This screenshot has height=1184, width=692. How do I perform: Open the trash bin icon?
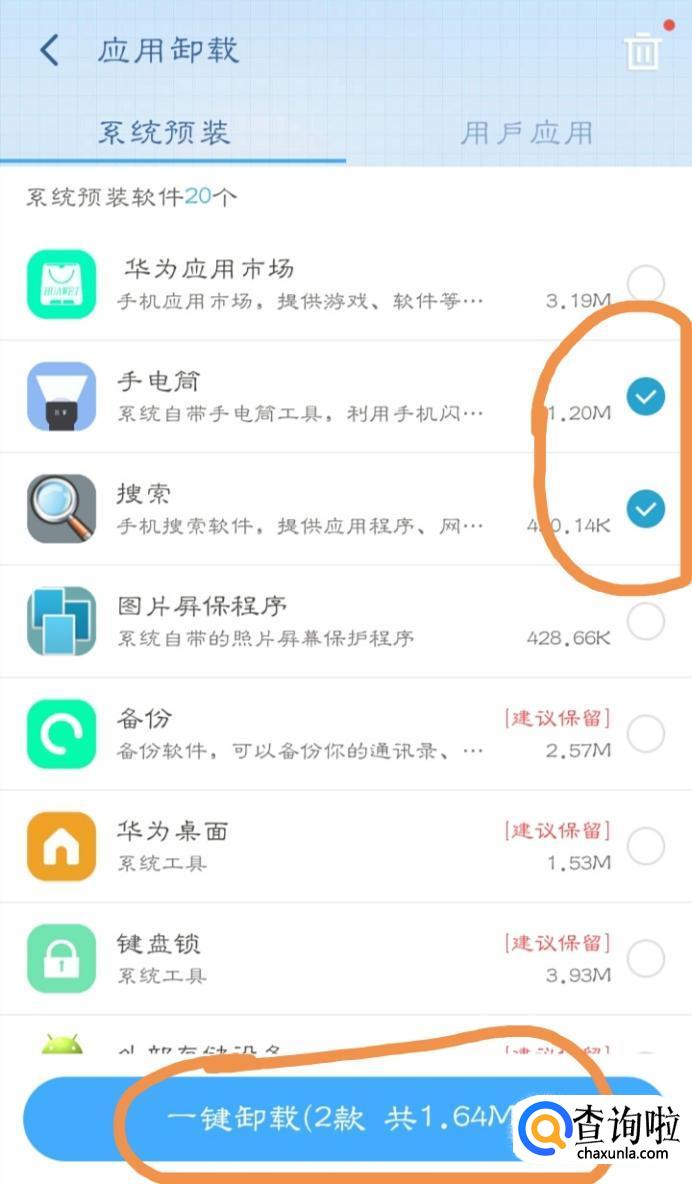pyautogui.click(x=642, y=51)
